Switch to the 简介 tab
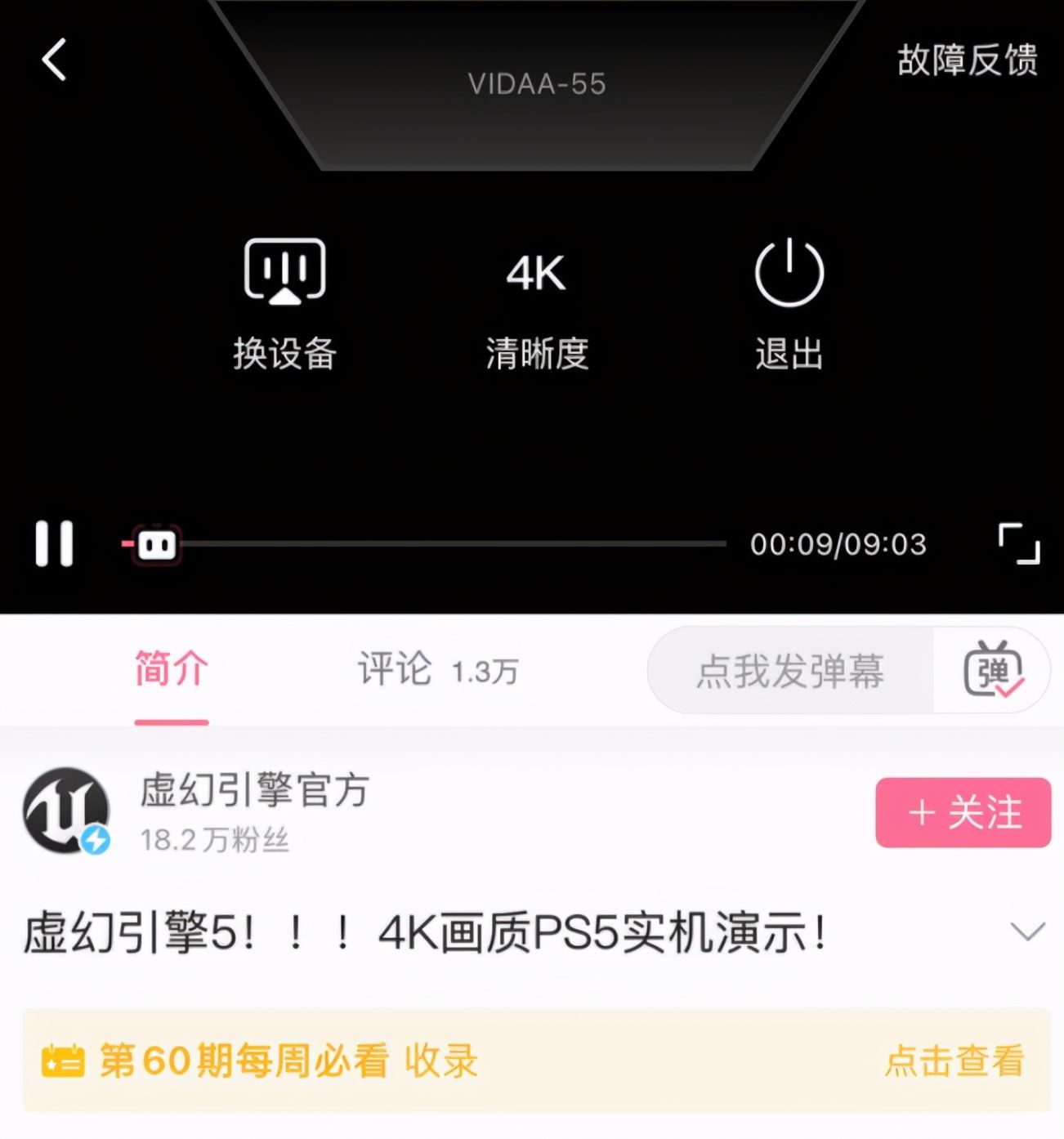The width and height of the screenshot is (1064, 1139). click(x=172, y=670)
